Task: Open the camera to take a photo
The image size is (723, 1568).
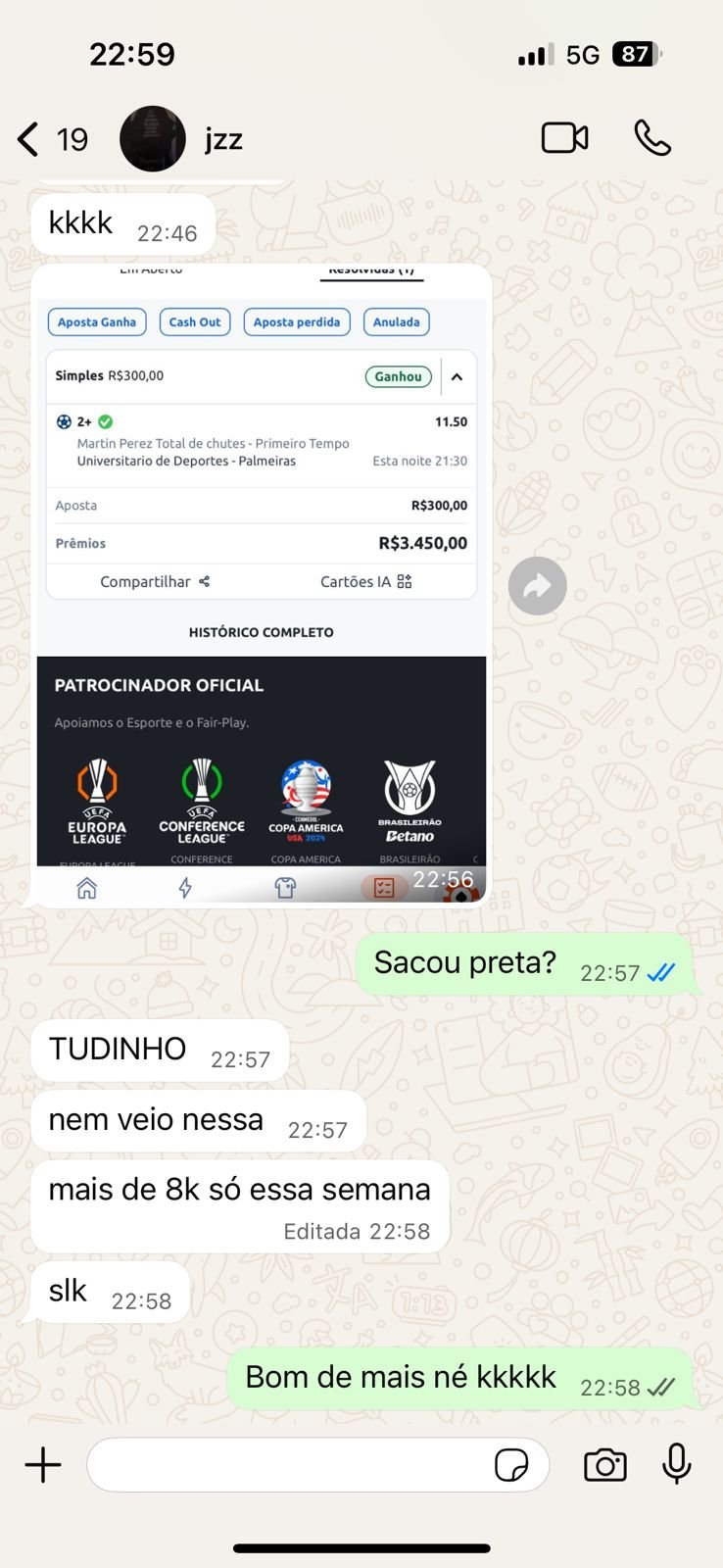Action: (x=604, y=1465)
